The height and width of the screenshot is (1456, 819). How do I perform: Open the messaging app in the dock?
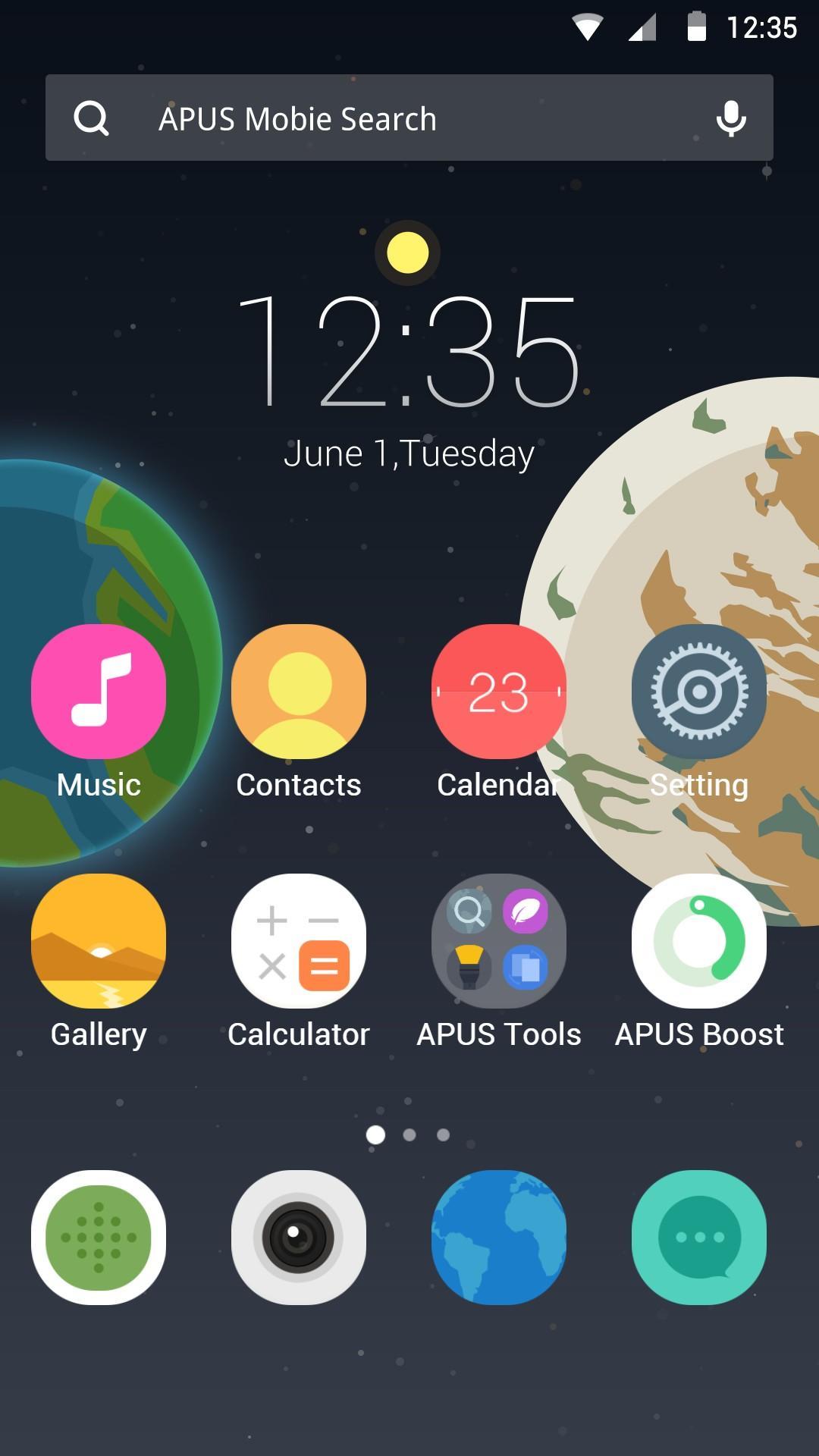[x=698, y=1238]
